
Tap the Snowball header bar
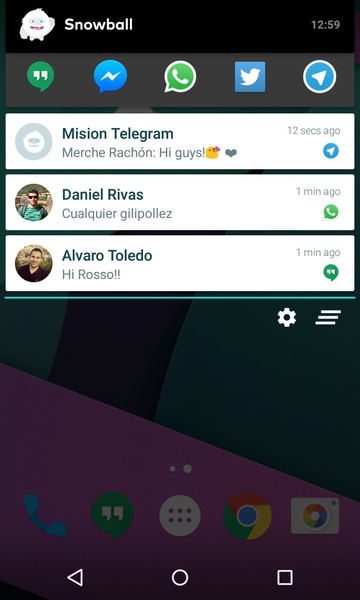click(180, 26)
